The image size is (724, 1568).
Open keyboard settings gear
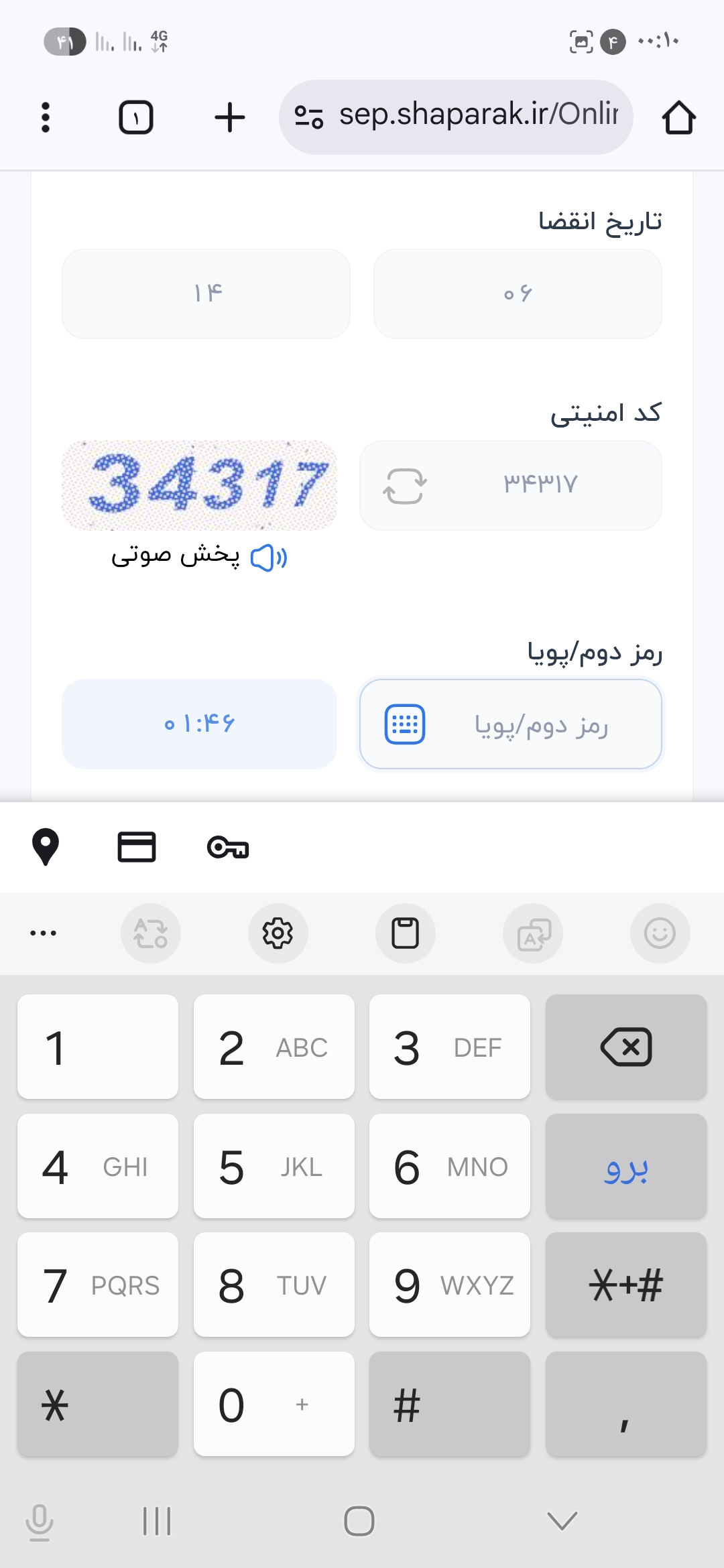point(278,933)
